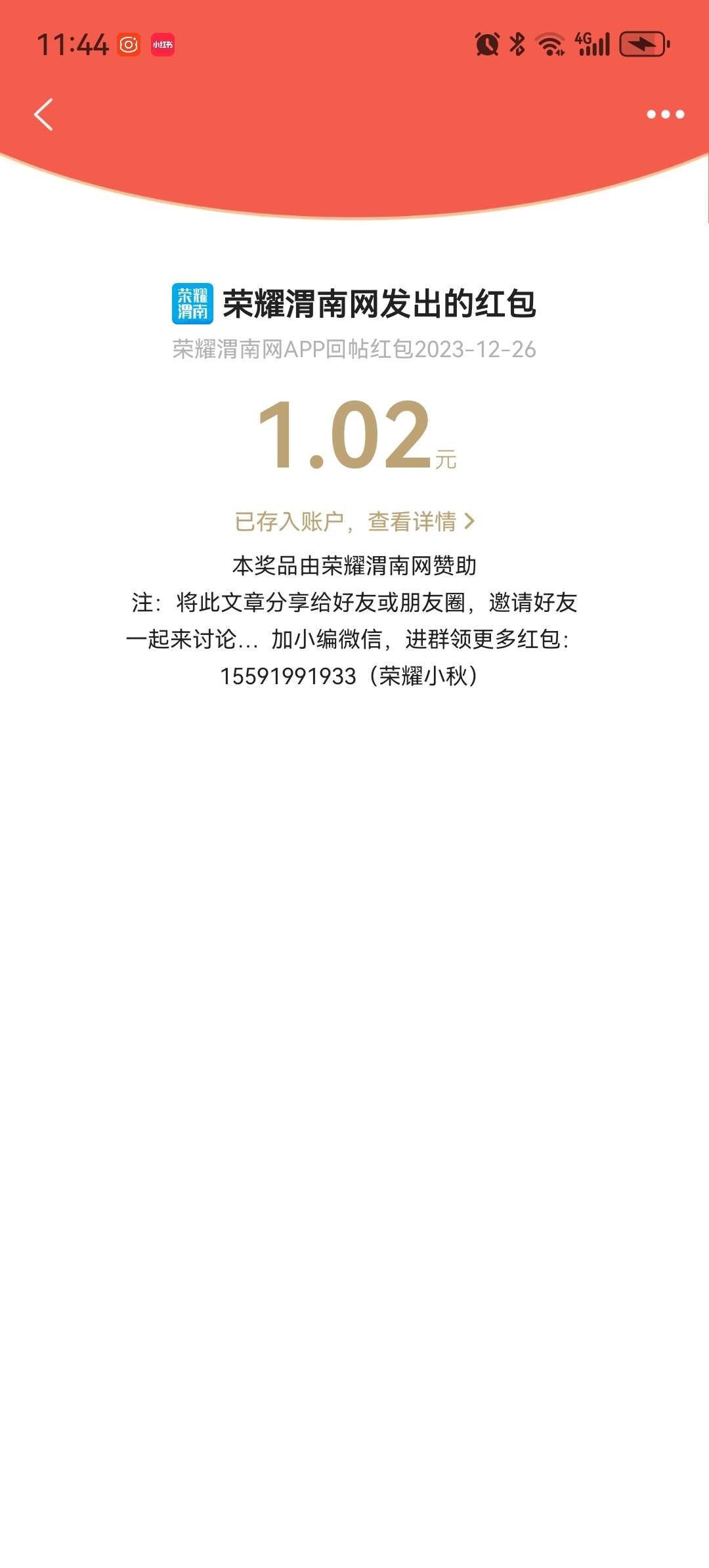
Task: Open the three-dot overflow menu
Action: click(665, 114)
